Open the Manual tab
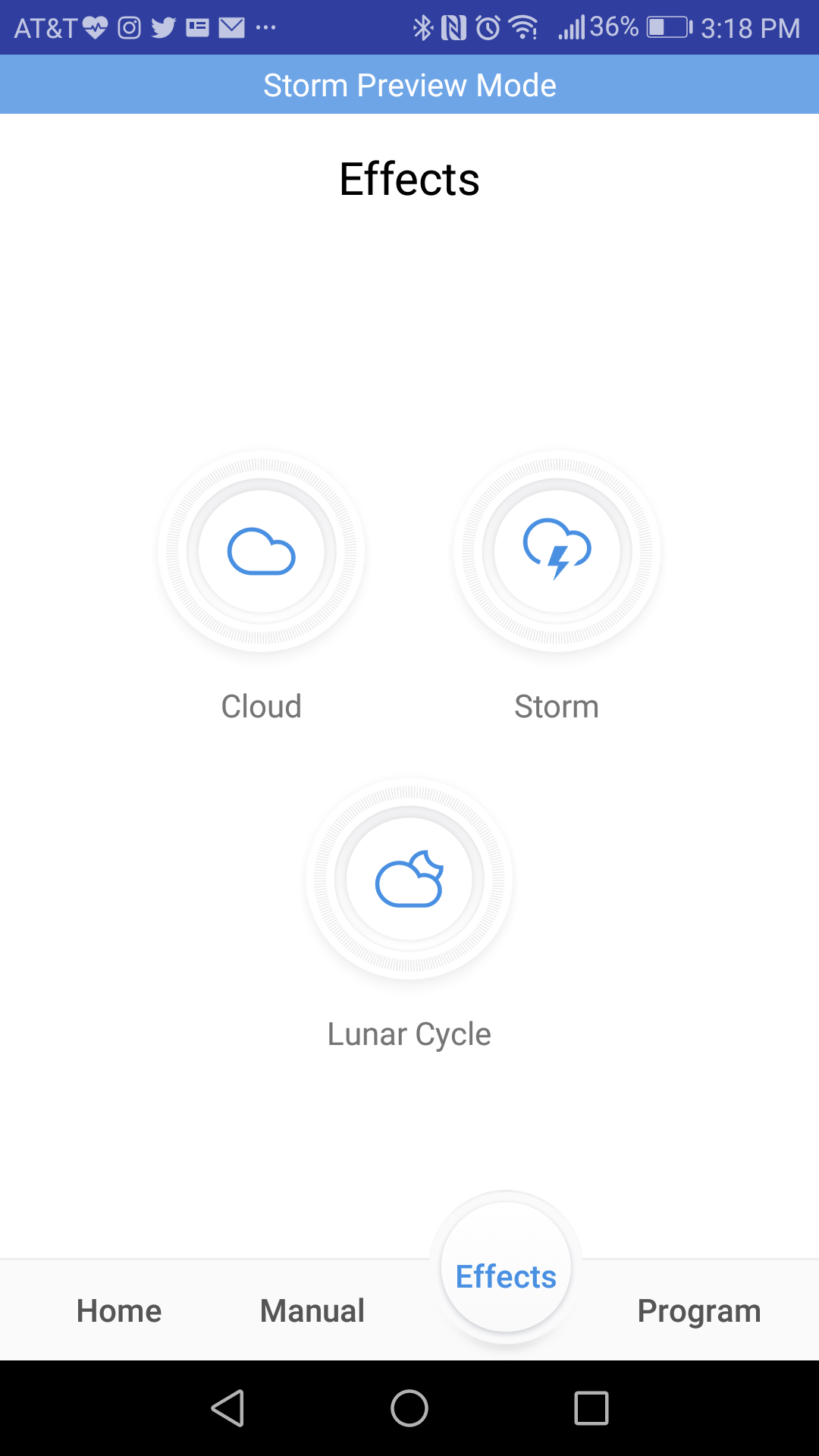 point(312,1311)
